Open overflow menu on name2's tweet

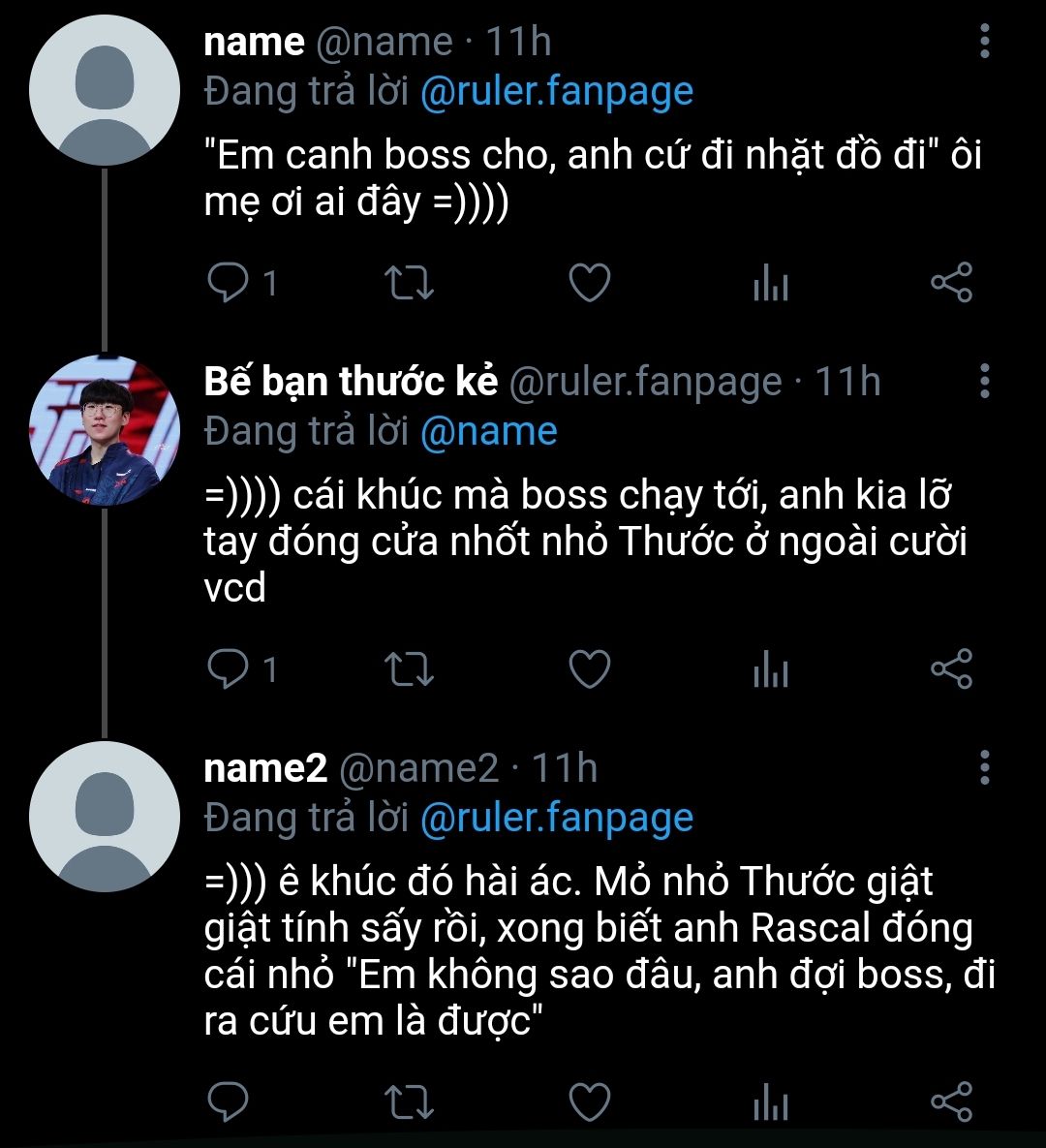984,767
